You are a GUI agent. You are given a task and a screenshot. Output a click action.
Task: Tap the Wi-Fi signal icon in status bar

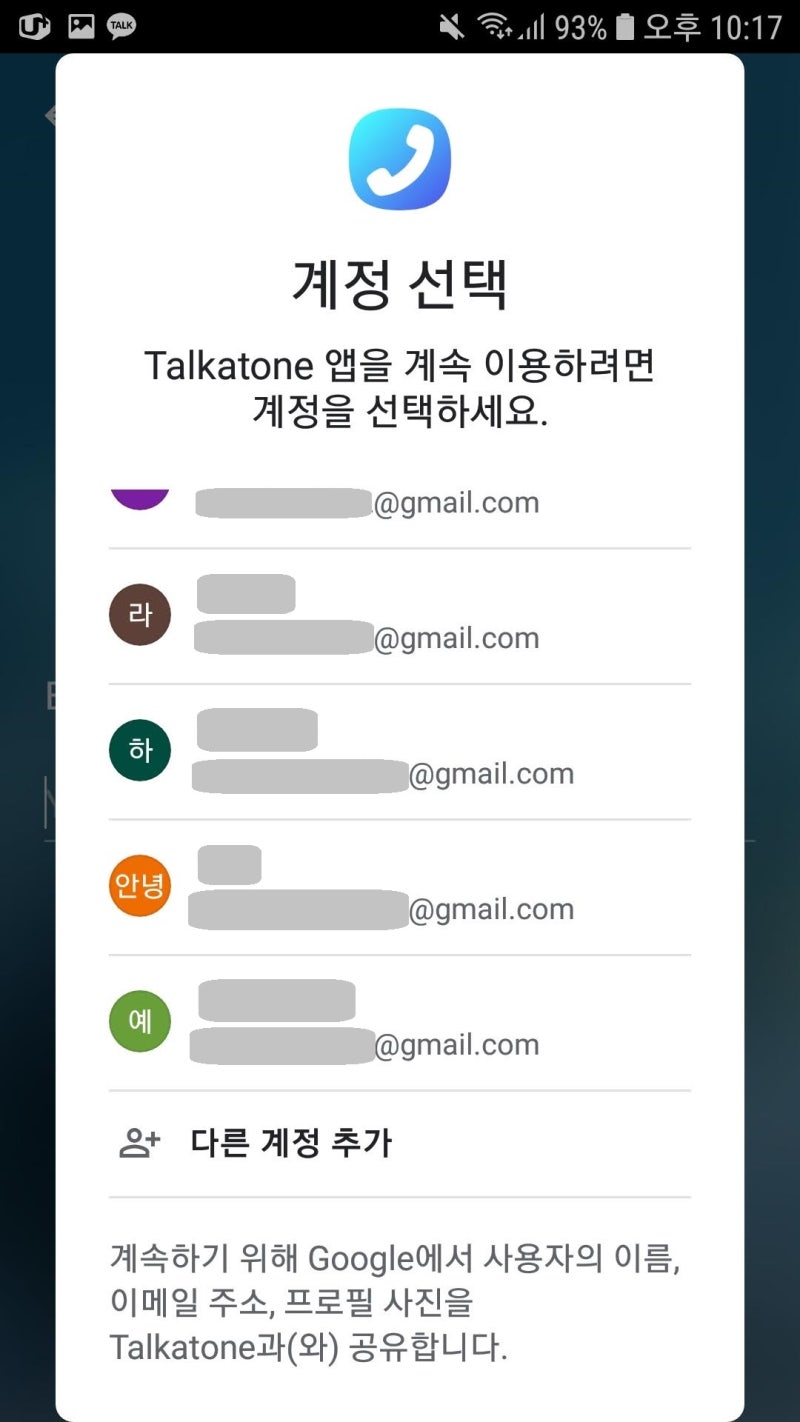[x=493, y=27]
